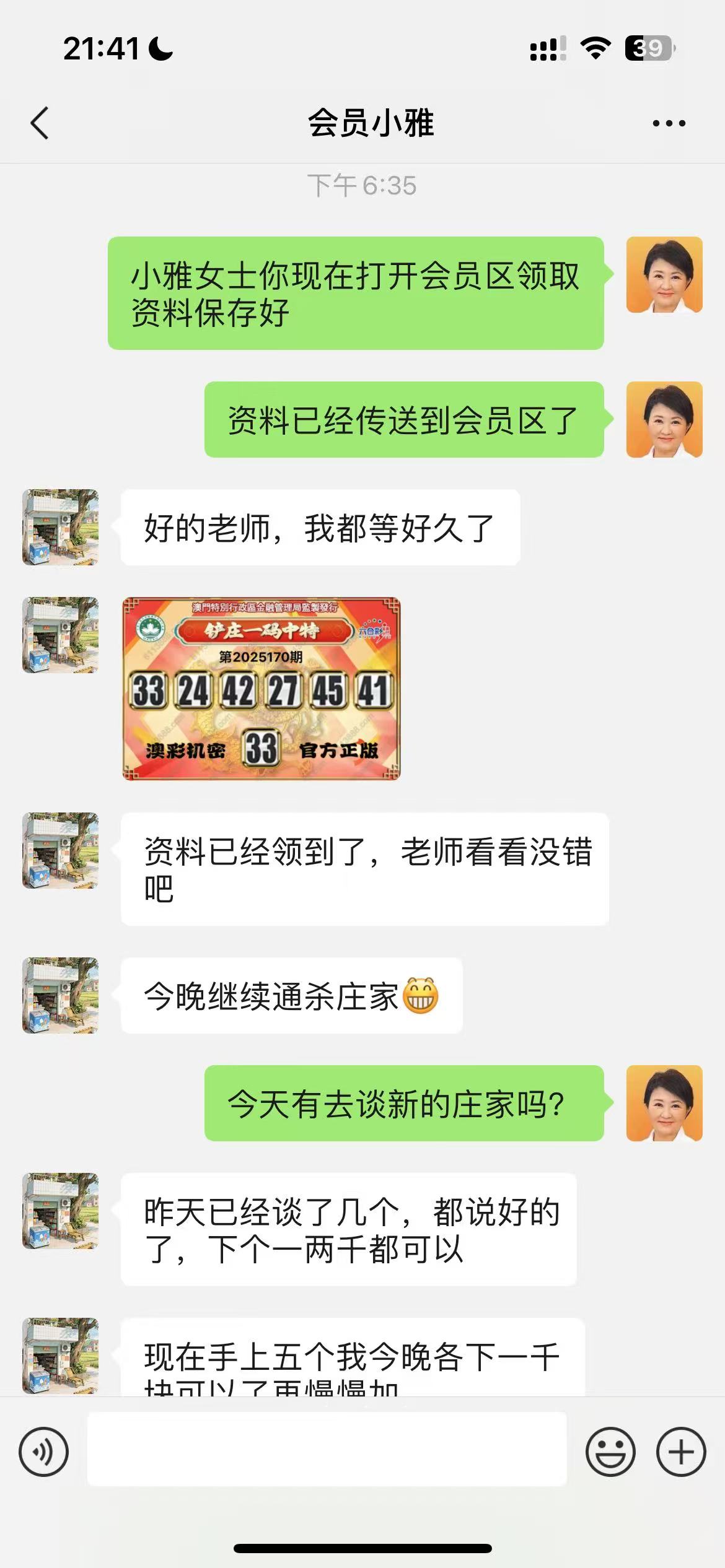Open the three-dot chat info menu
The image size is (725, 1568).
click(669, 123)
